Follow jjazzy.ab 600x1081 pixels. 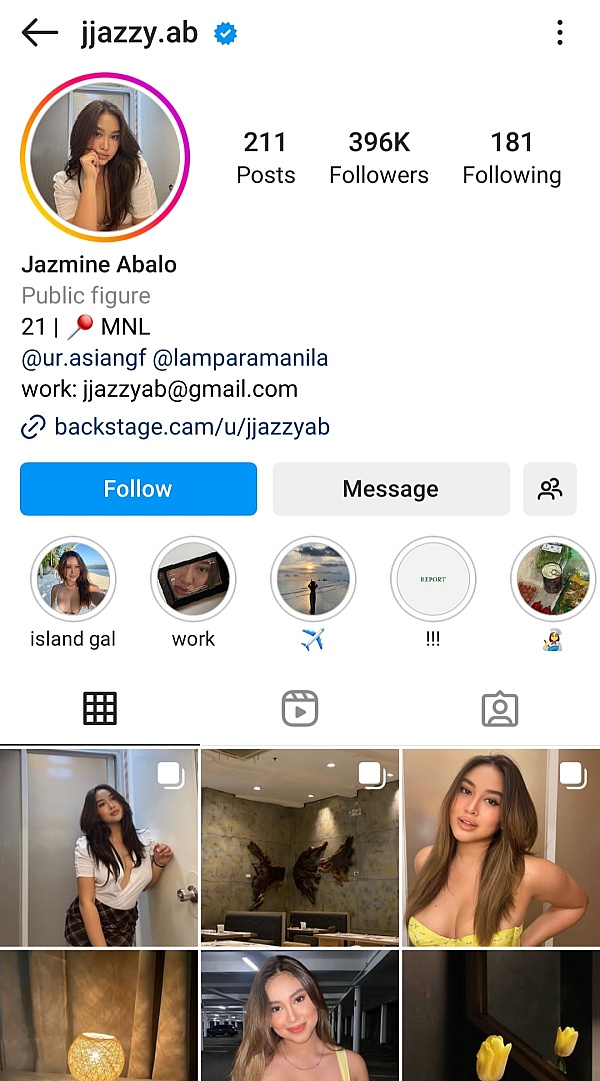138,489
